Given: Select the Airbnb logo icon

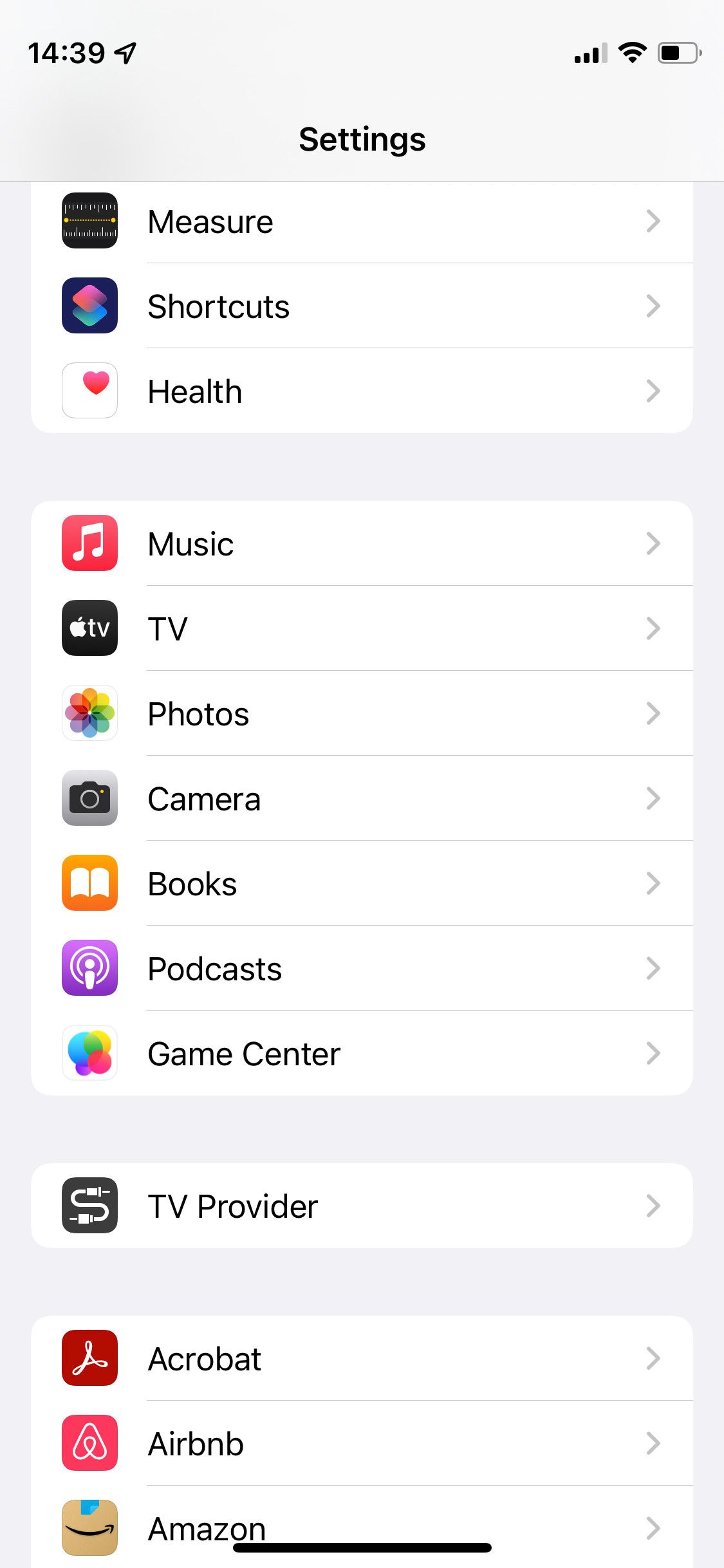Looking at the screenshot, I should pyautogui.click(x=89, y=1443).
